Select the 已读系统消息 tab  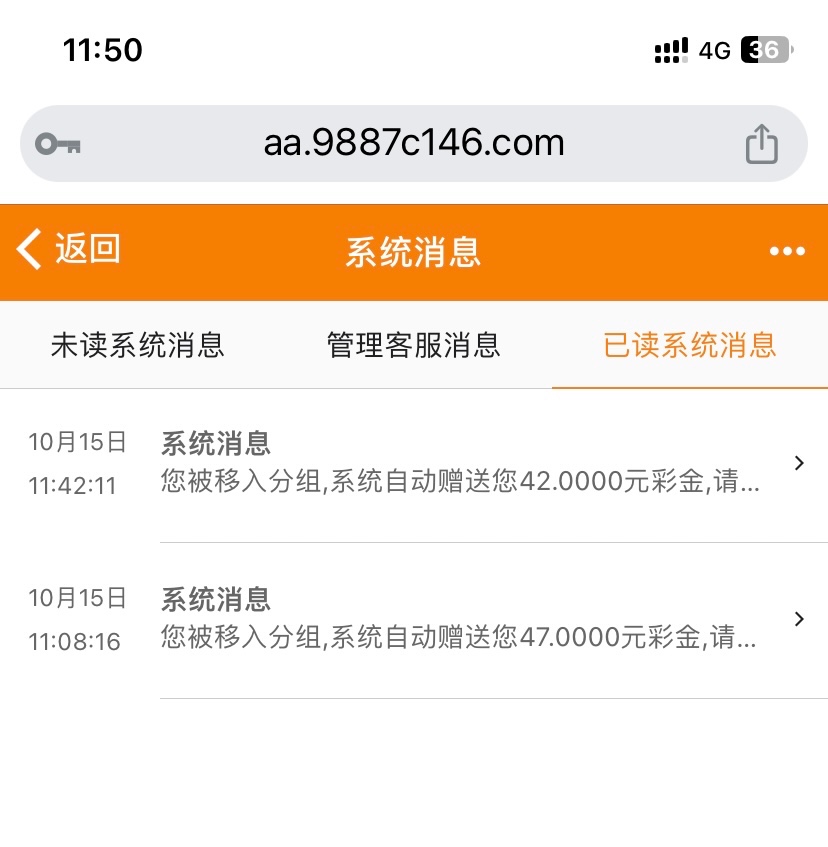(689, 346)
